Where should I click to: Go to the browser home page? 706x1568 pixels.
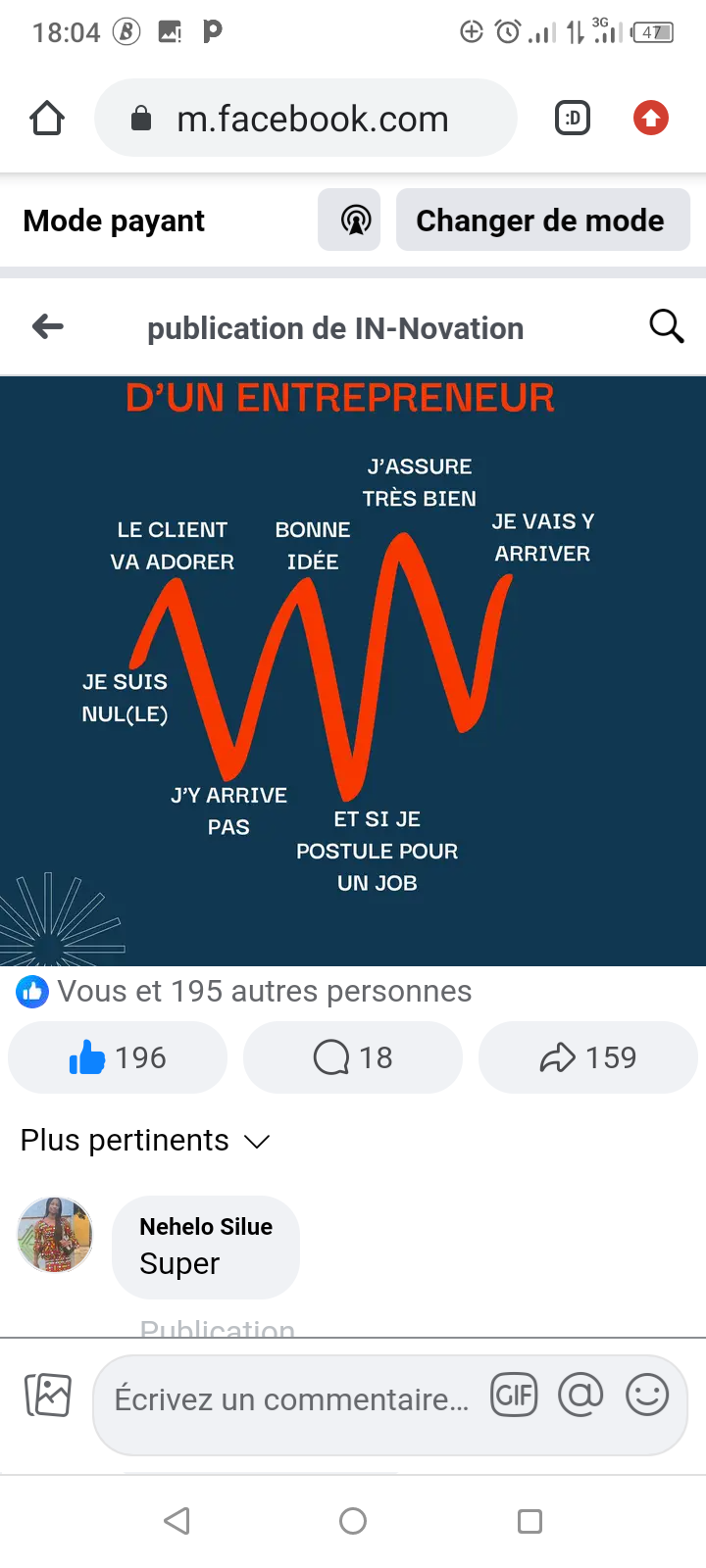click(x=47, y=119)
